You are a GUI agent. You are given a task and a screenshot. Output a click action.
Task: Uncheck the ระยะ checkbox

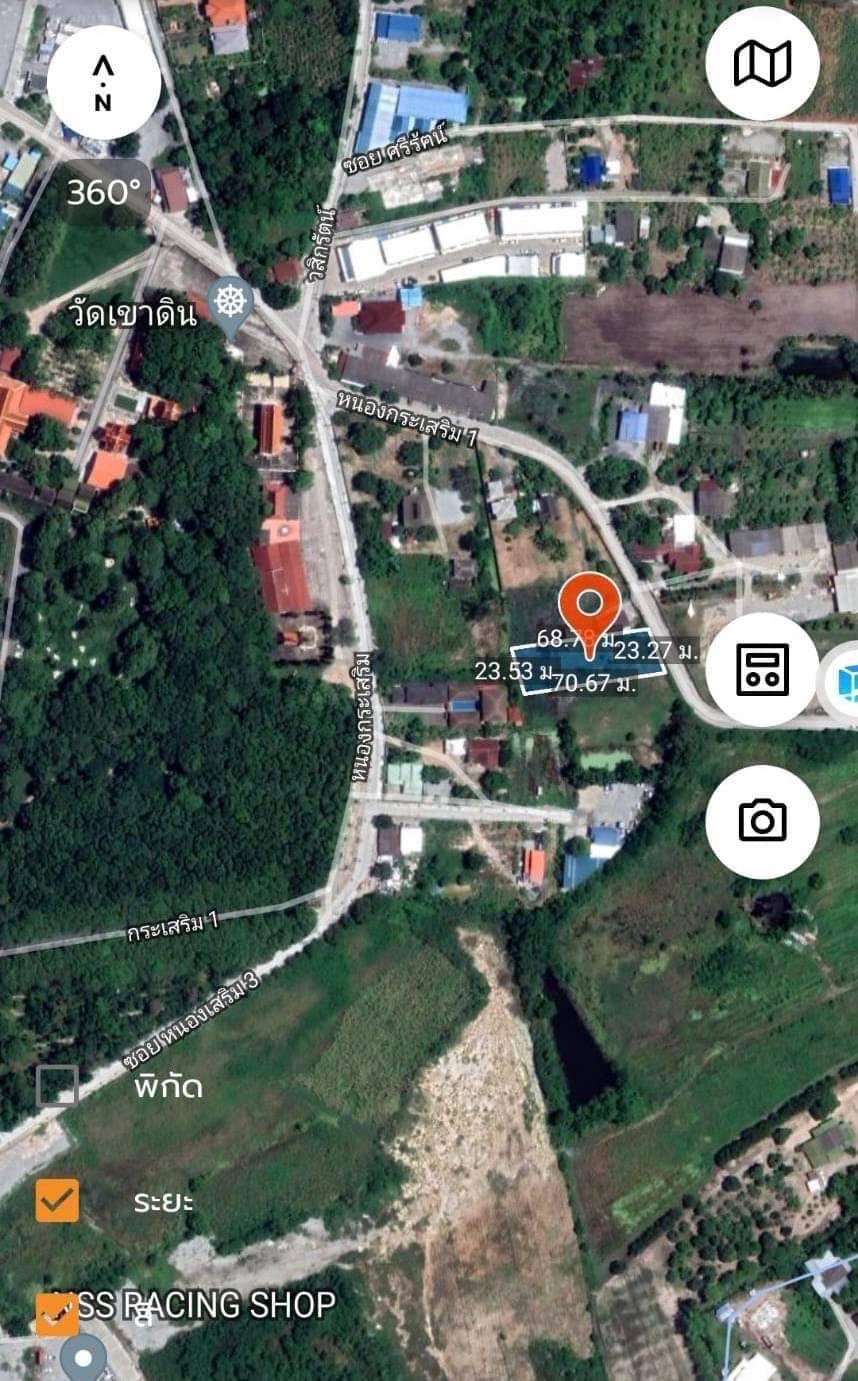point(57,1201)
